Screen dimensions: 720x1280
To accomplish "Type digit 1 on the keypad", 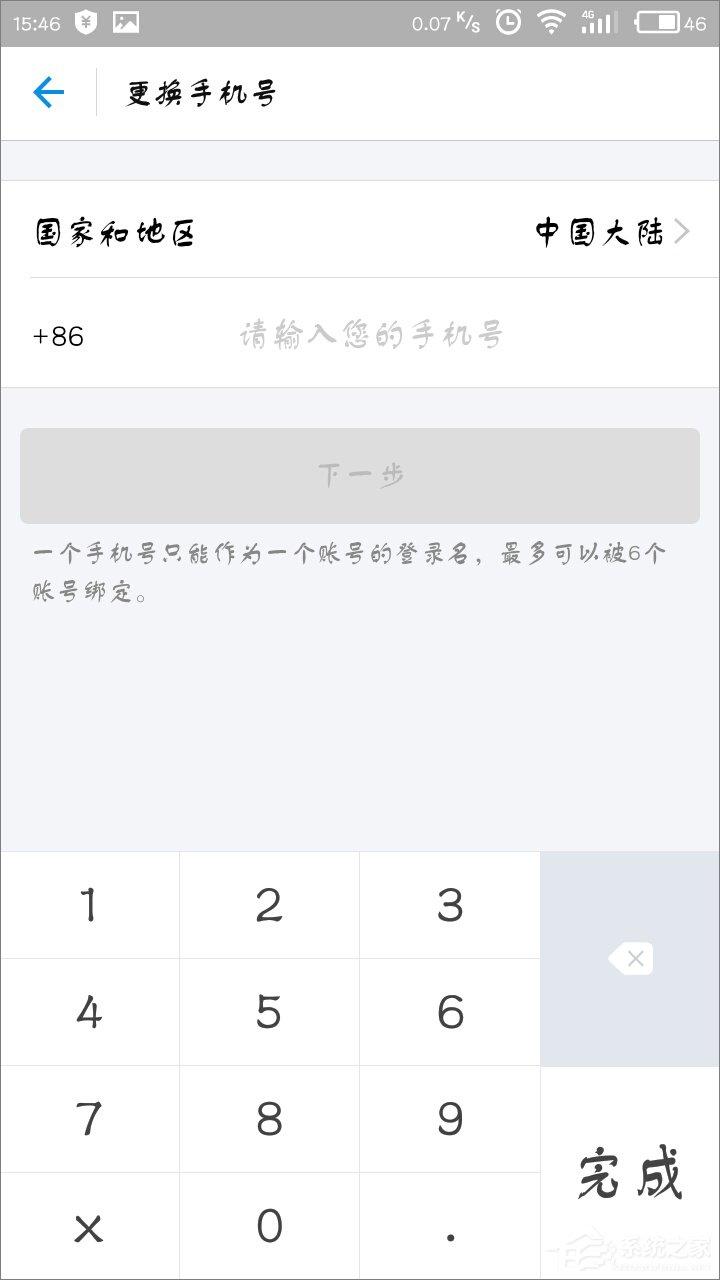I will point(89,905).
